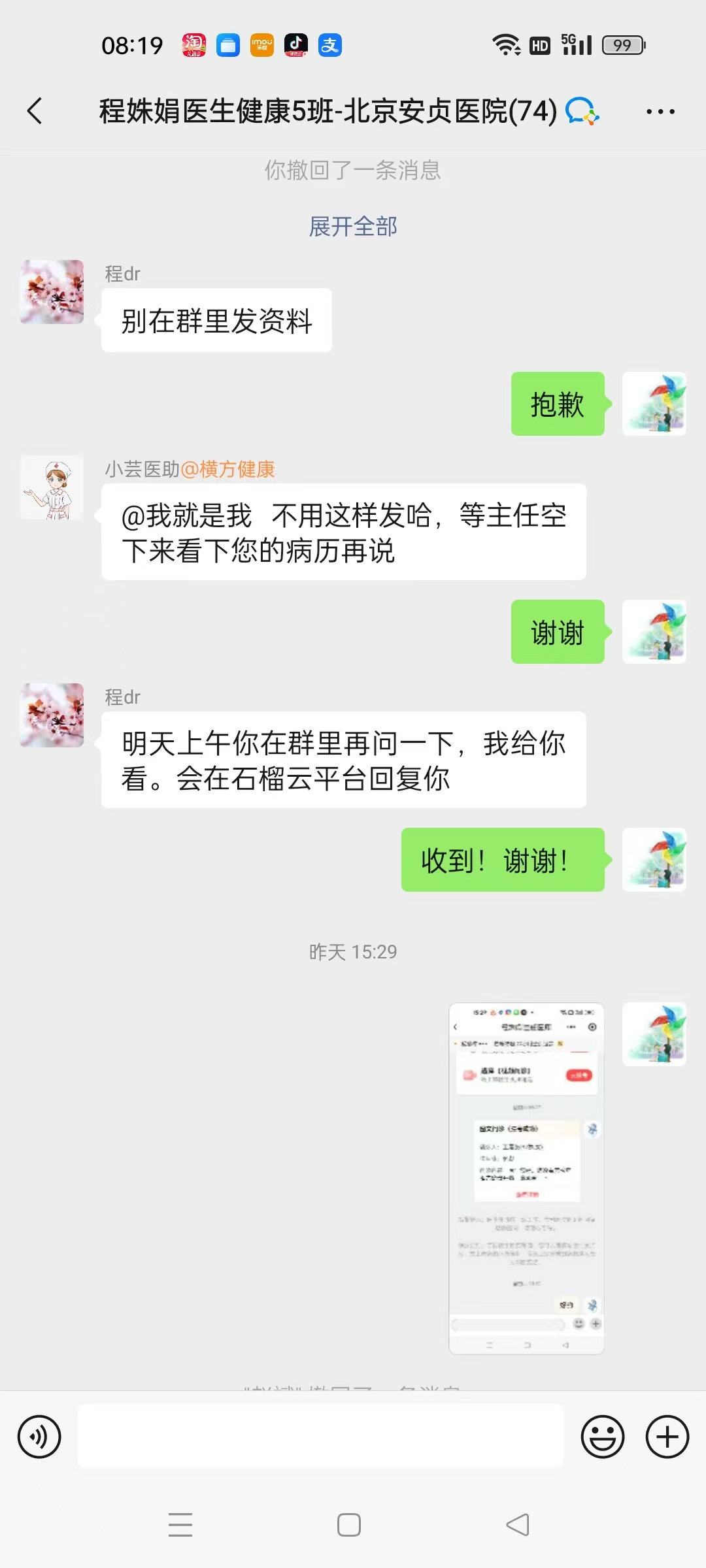The image size is (706, 1568).
Task: Open the plus attachment menu
Action: tap(667, 1437)
